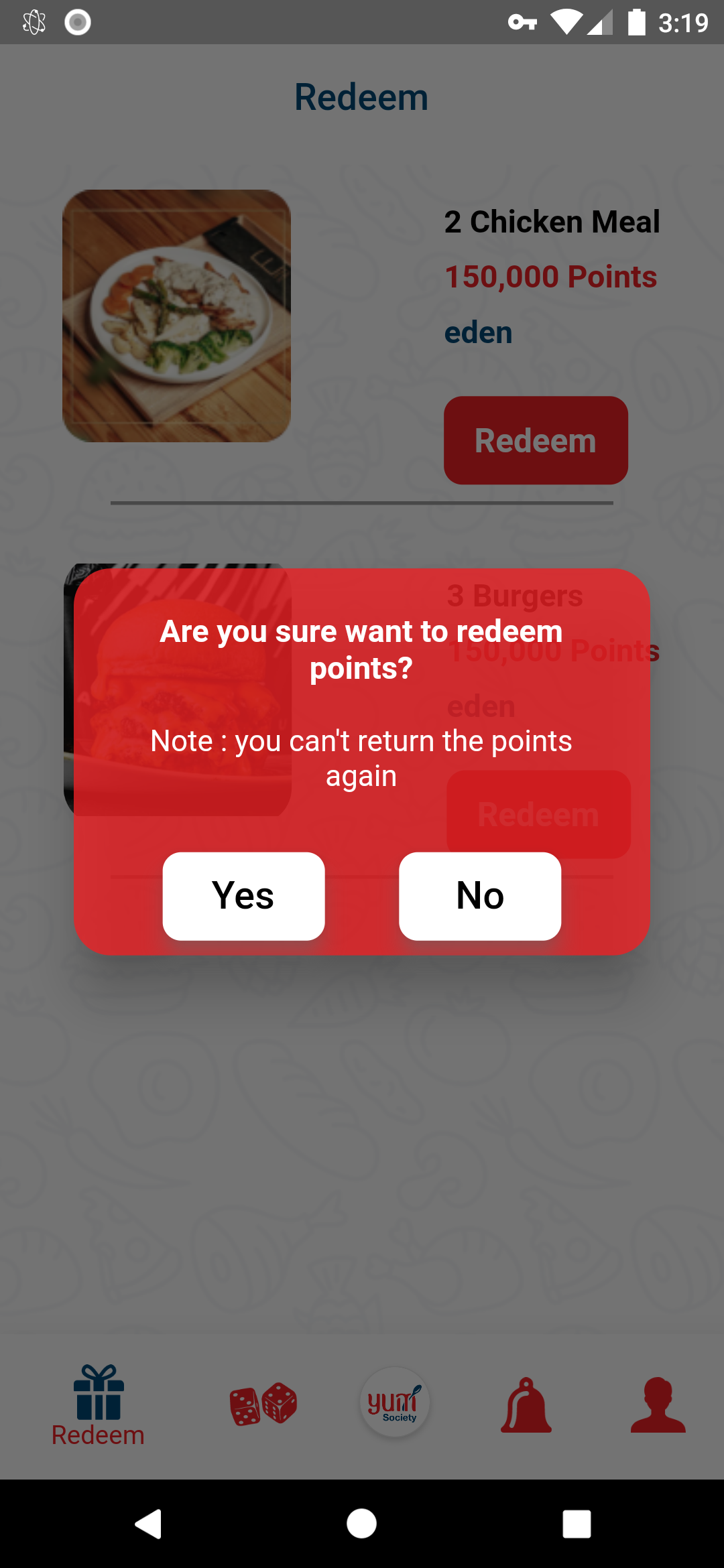The height and width of the screenshot is (1568, 724).
Task: Go to the Yum Society home tab
Action: (395, 1402)
